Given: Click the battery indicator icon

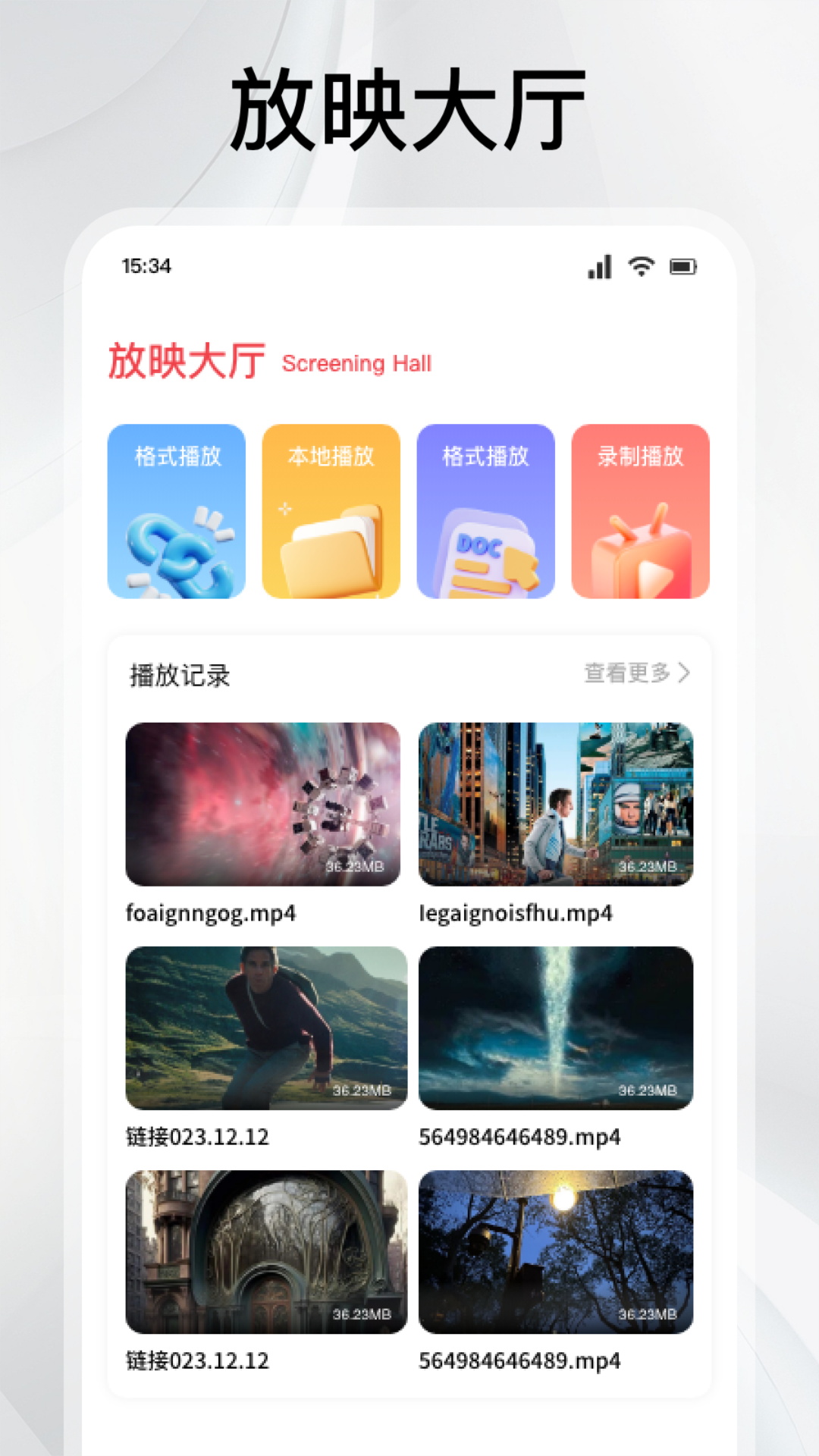Looking at the screenshot, I should [681, 267].
